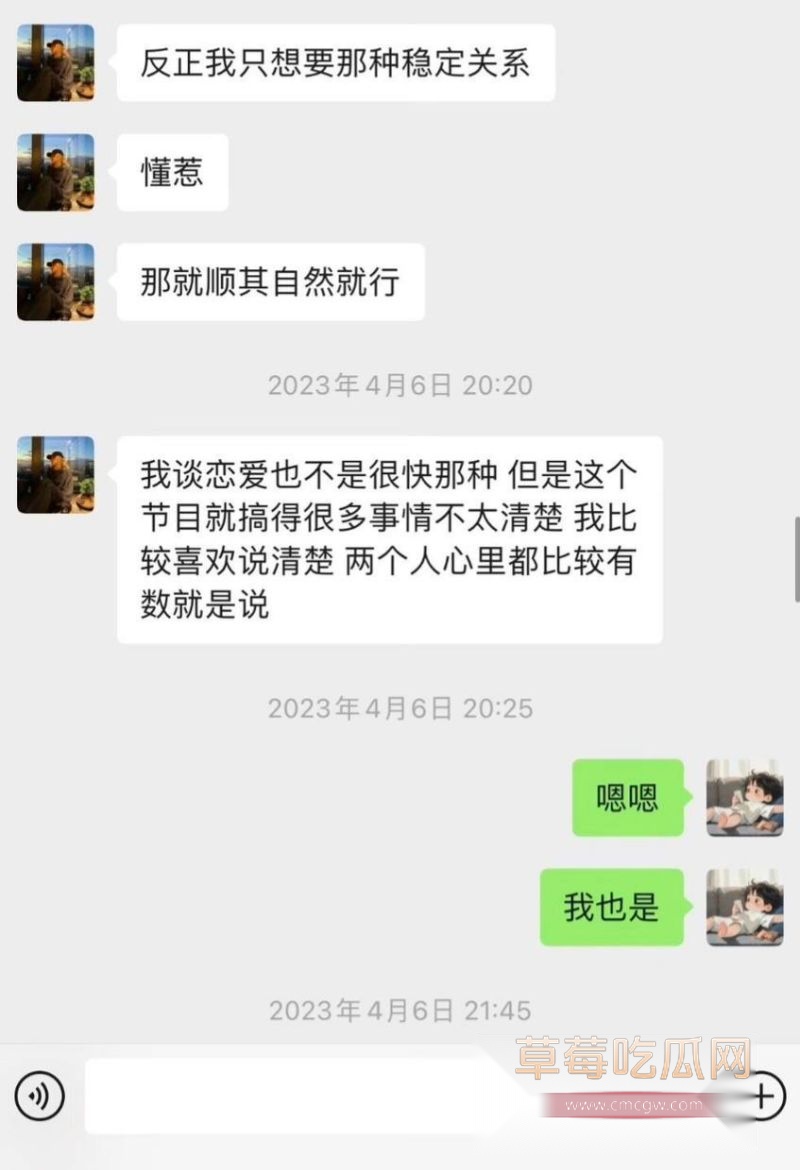Click the text input field
The image size is (800, 1170).
click(x=400, y=1096)
